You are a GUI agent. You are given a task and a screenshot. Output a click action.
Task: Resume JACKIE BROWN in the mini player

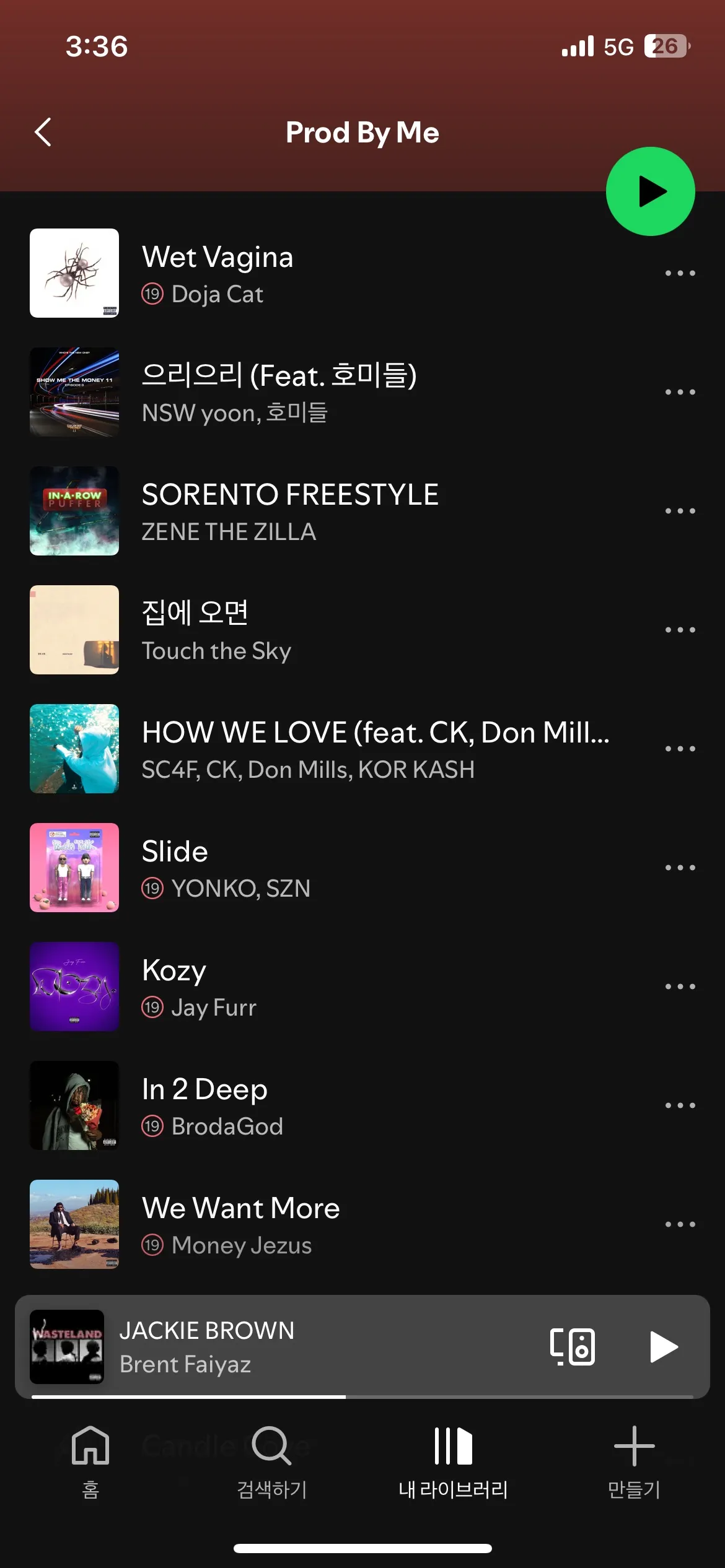[664, 1347]
